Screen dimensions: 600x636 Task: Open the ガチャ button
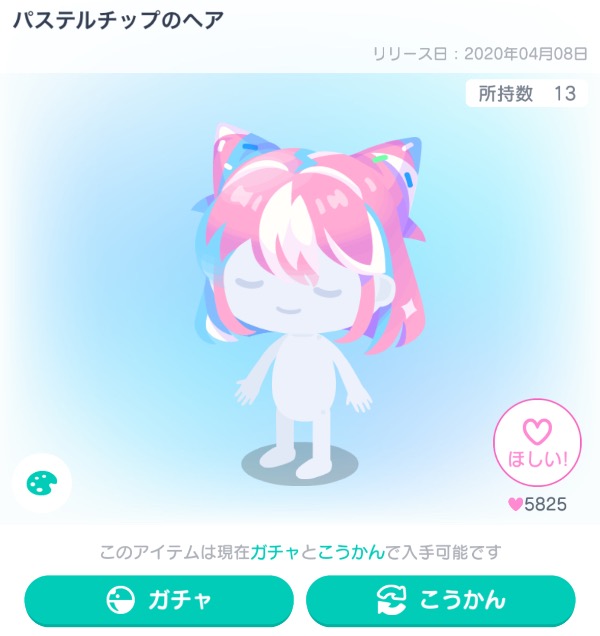click(x=159, y=600)
